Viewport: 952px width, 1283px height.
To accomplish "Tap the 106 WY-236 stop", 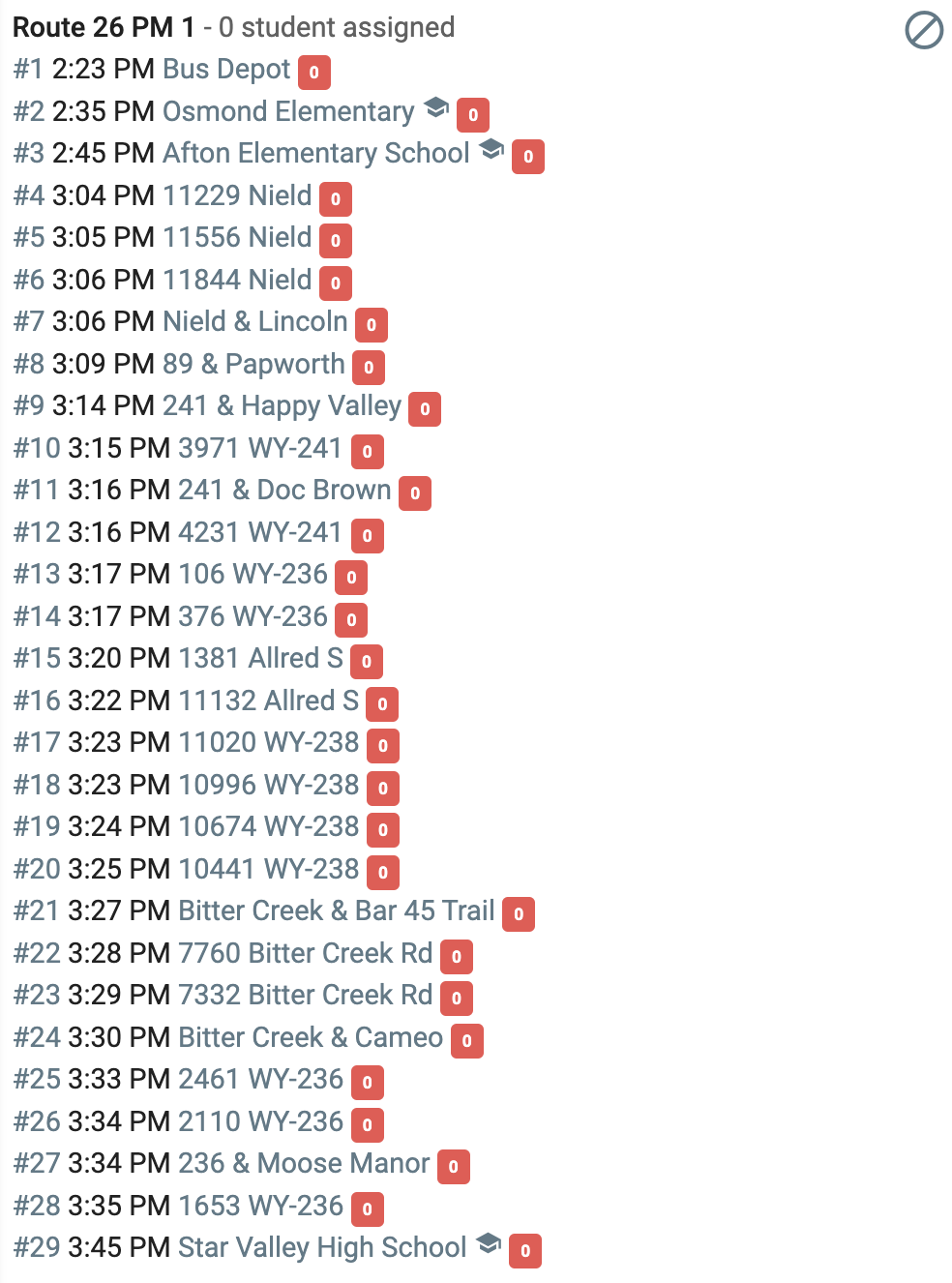I will click(x=253, y=574).
